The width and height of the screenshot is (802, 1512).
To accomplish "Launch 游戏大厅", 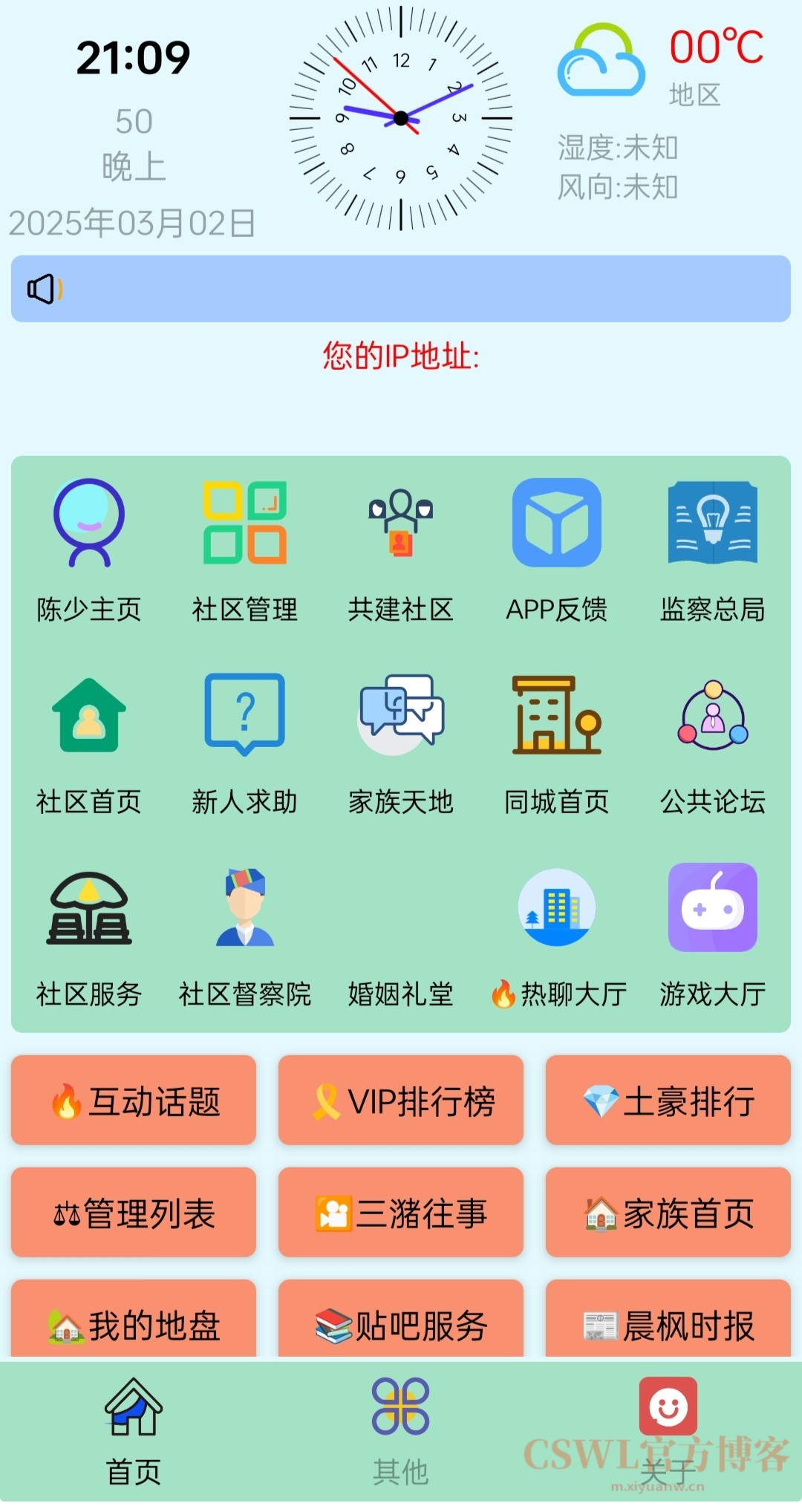I will (713, 936).
